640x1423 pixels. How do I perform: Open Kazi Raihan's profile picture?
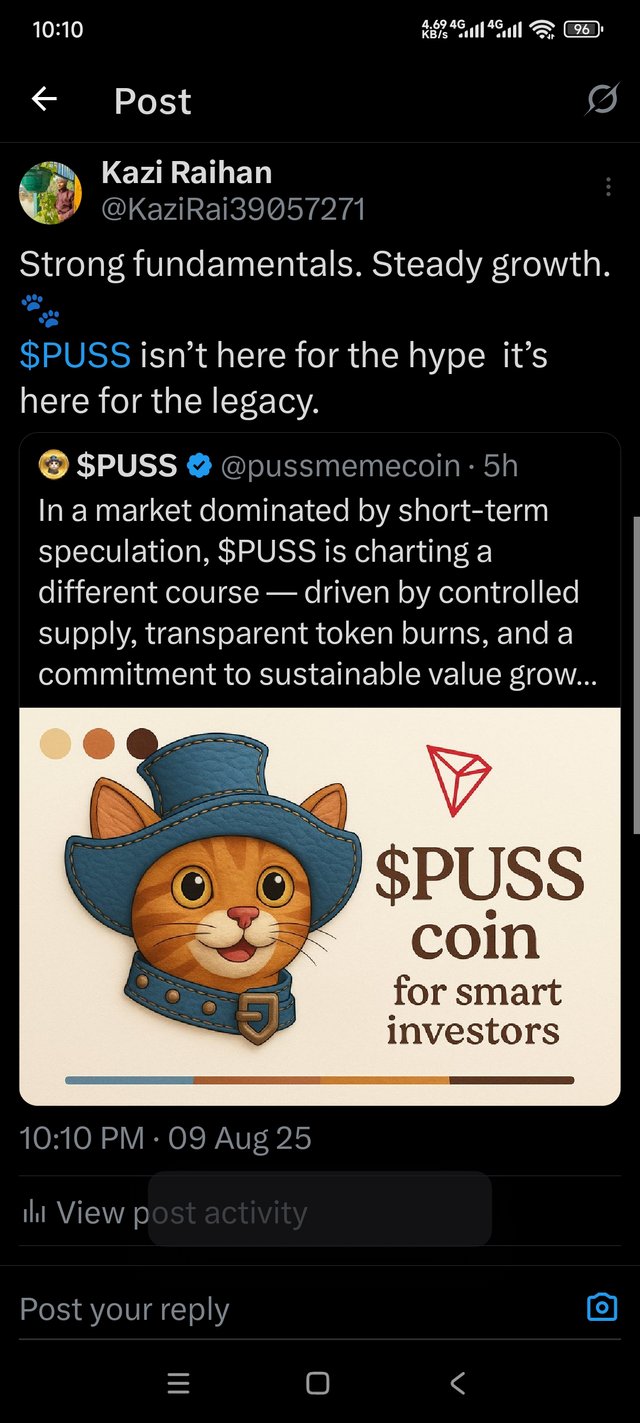tap(50, 192)
